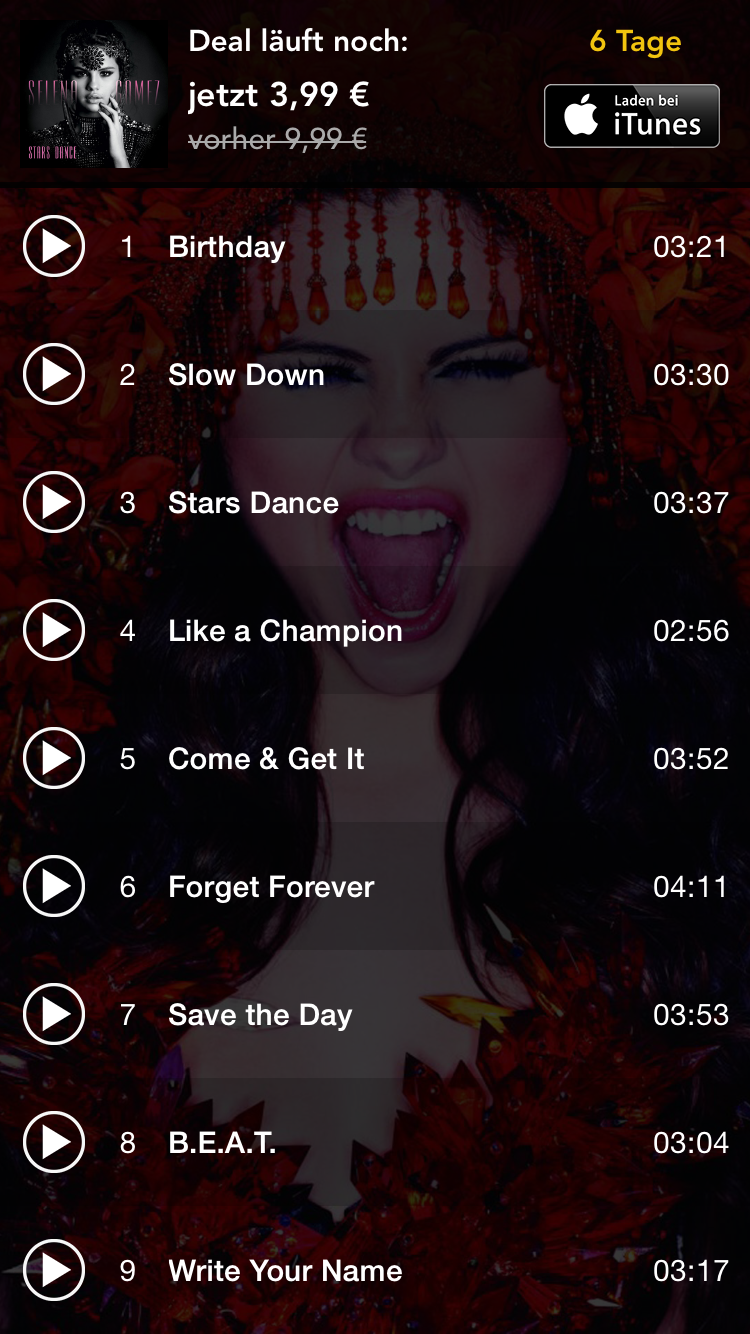
Task: Play Like a Champion preview
Action: [54, 630]
